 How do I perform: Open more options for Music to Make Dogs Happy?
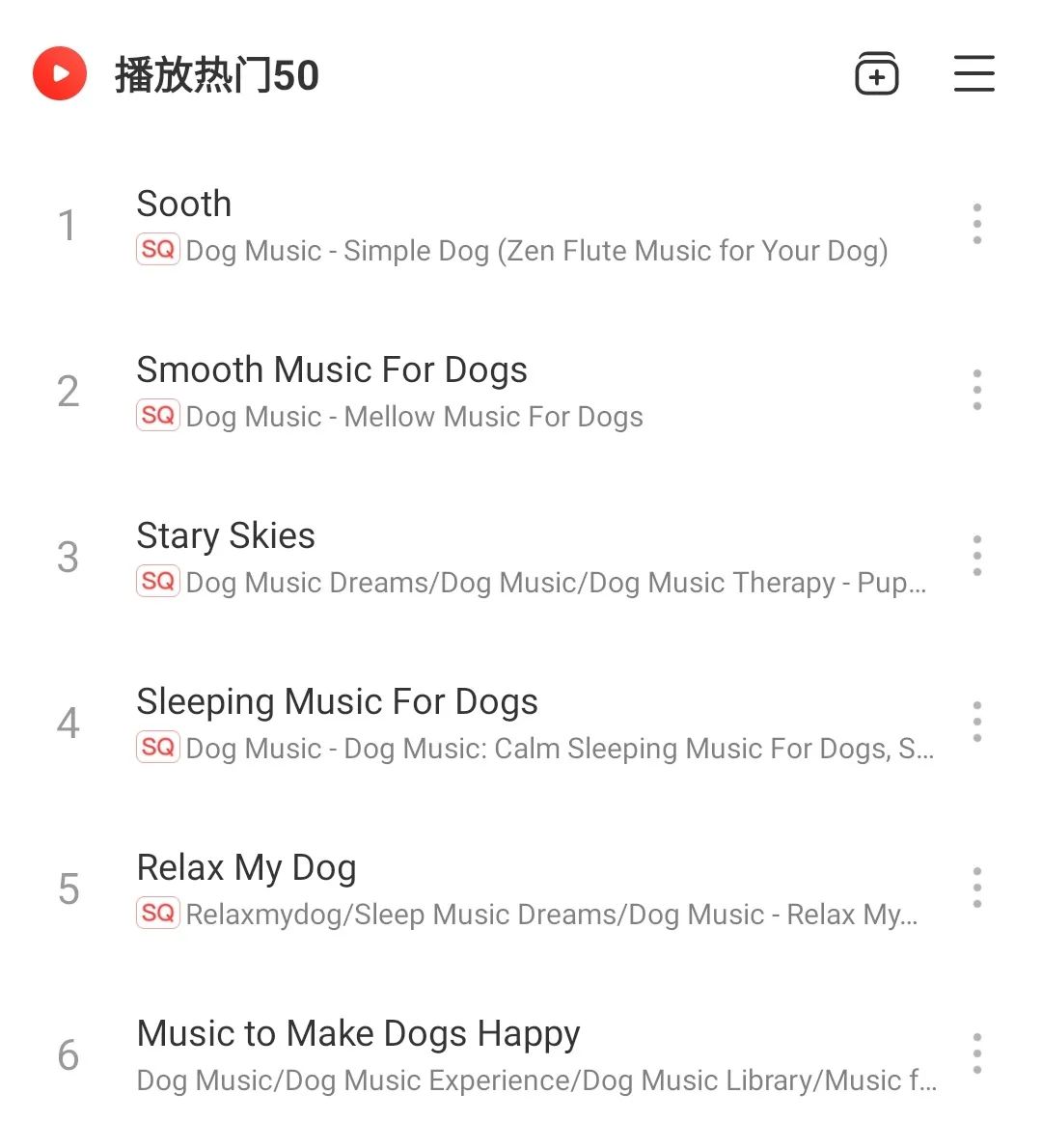976,1053
